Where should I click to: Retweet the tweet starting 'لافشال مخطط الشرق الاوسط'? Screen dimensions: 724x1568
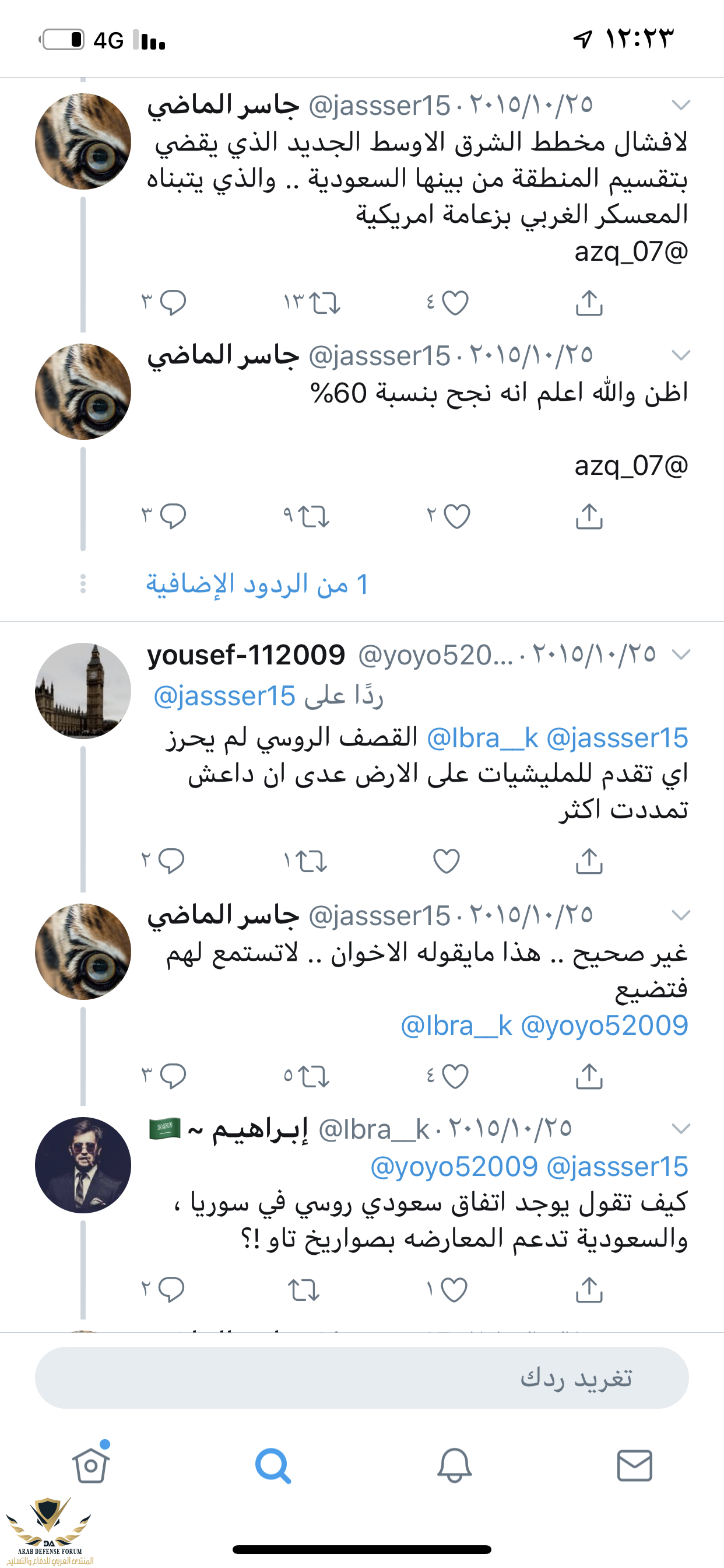coord(324,303)
